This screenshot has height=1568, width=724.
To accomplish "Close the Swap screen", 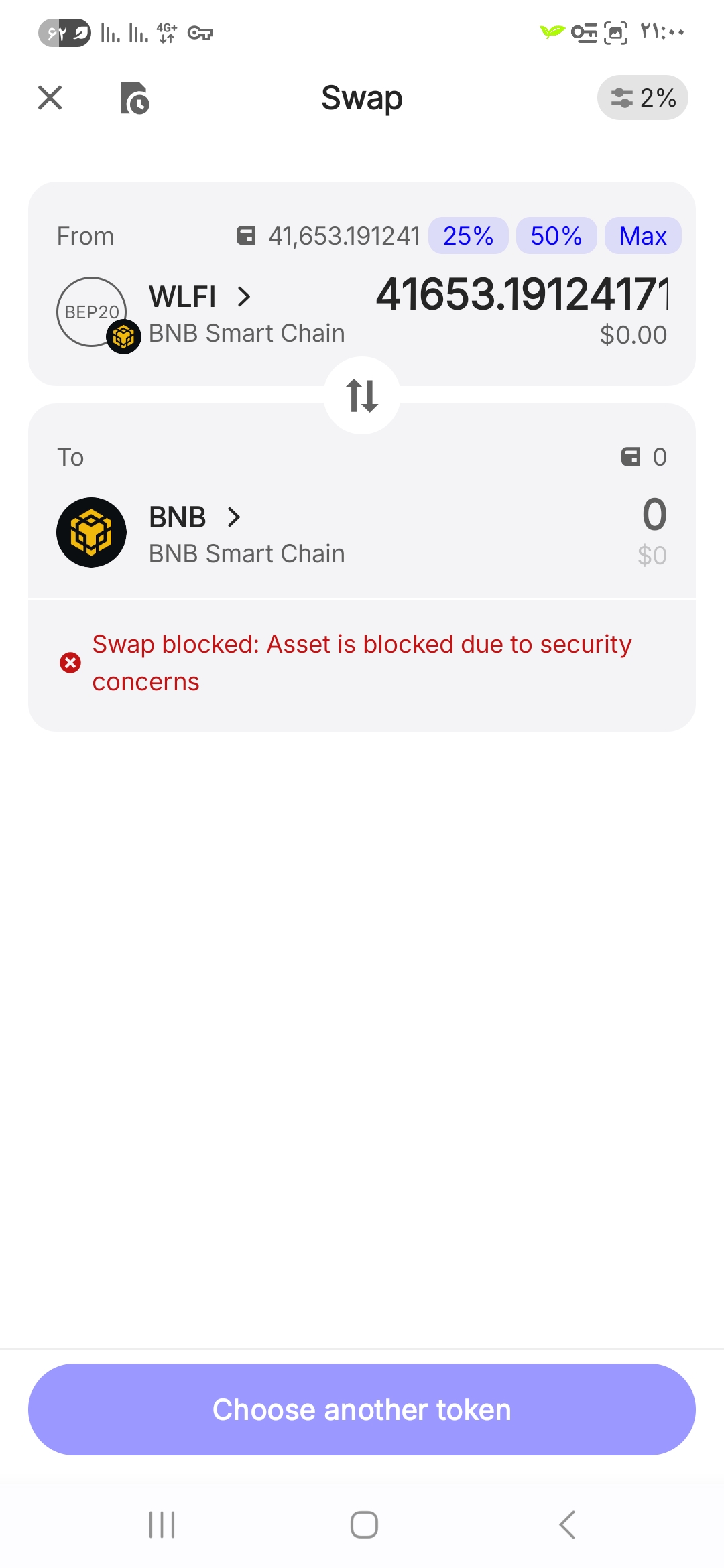I will click(50, 98).
